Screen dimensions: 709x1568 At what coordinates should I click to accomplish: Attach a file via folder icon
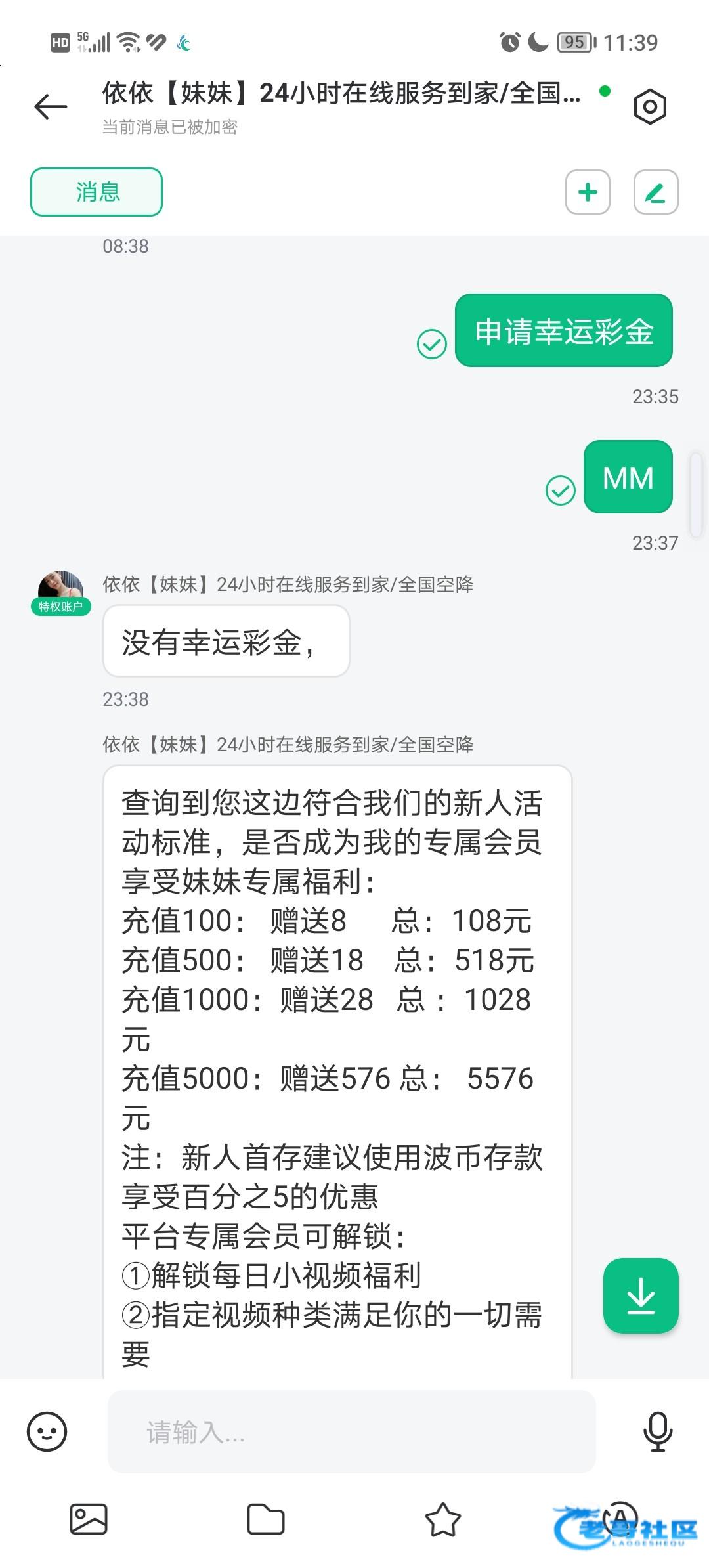coord(265,1519)
